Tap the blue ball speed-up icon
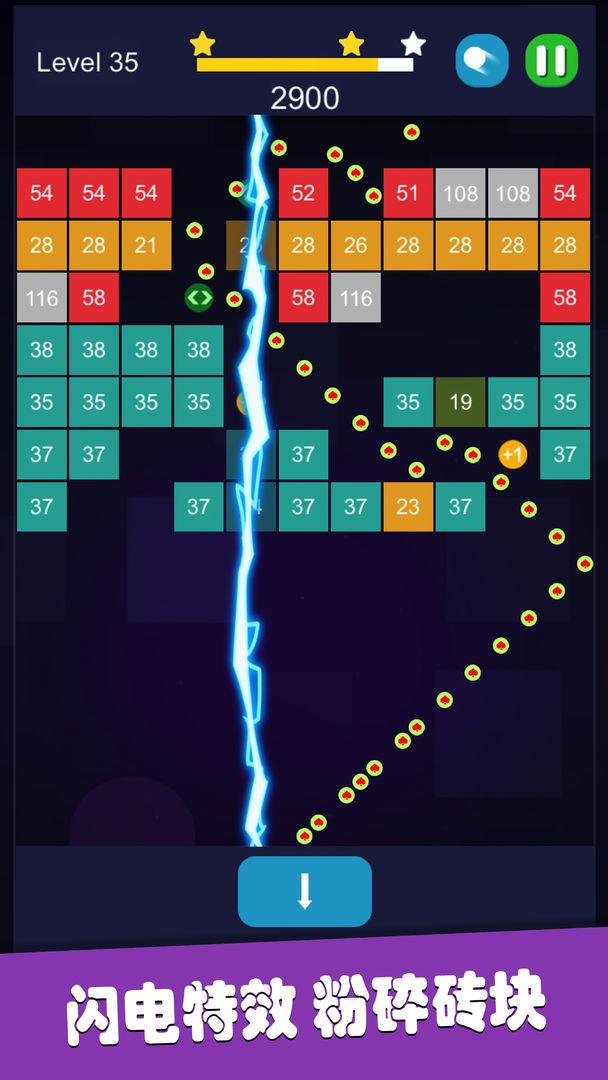The height and width of the screenshot is (1080, 608). click(x=482, y=60)
